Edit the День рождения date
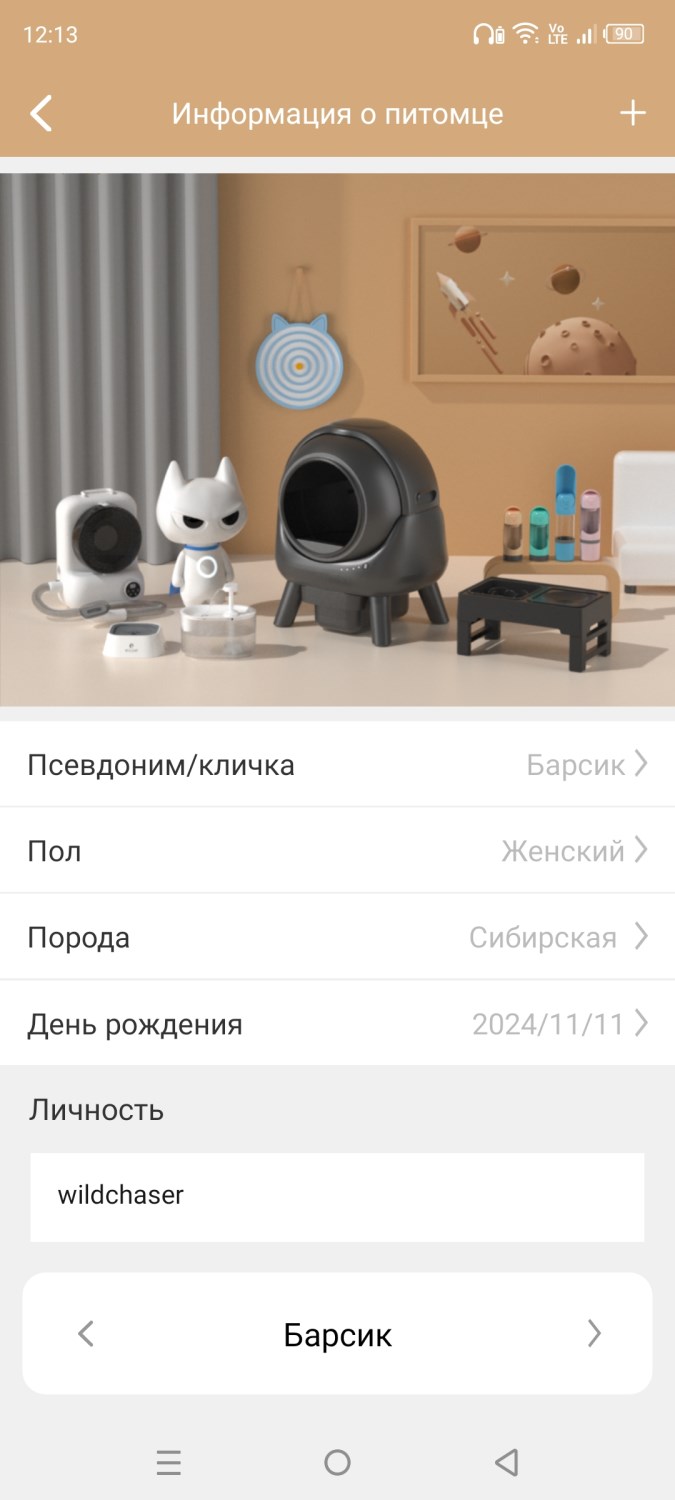 [337, 1024]
